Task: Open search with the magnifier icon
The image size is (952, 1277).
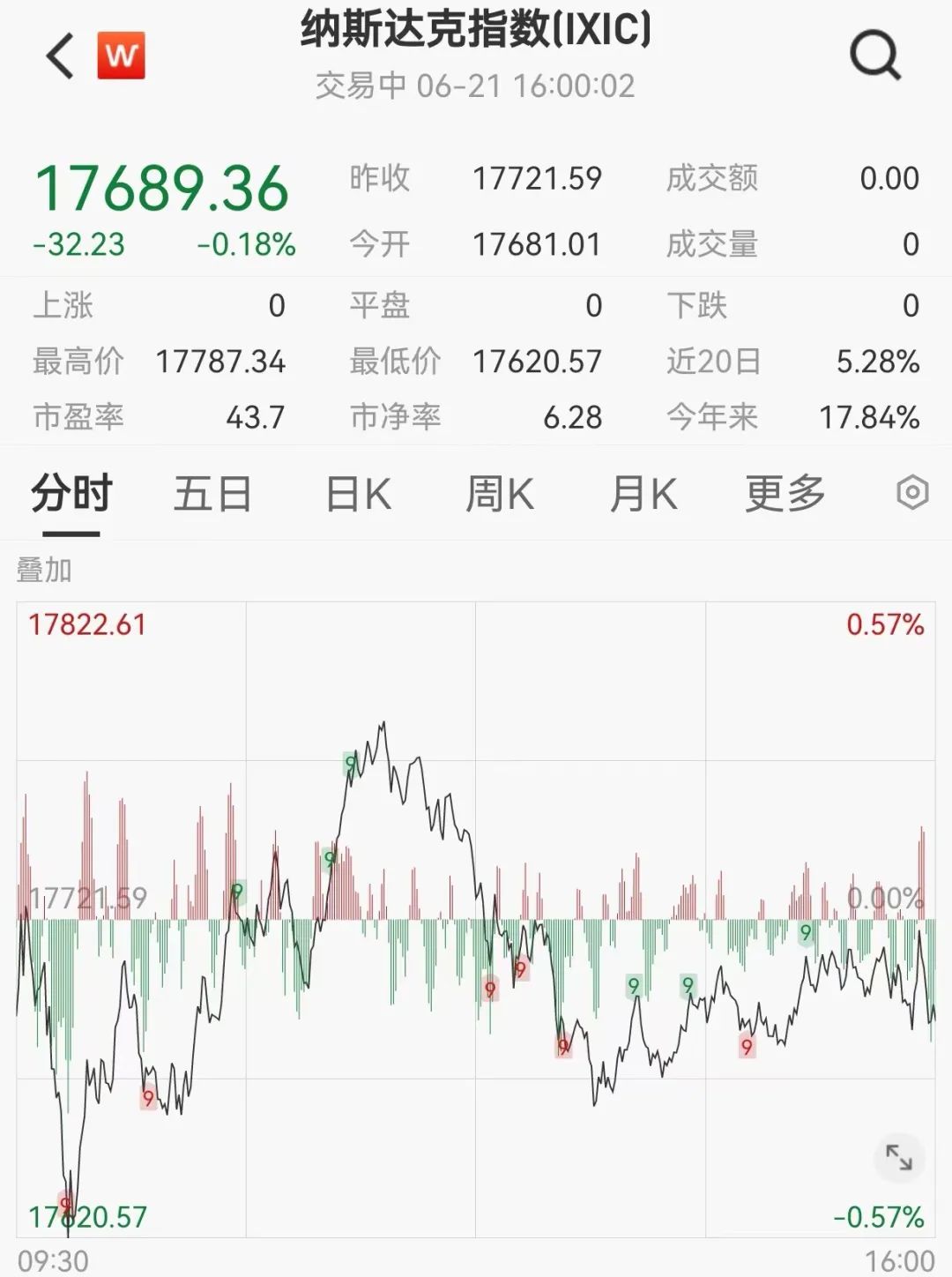Action: tap(873, 55)
